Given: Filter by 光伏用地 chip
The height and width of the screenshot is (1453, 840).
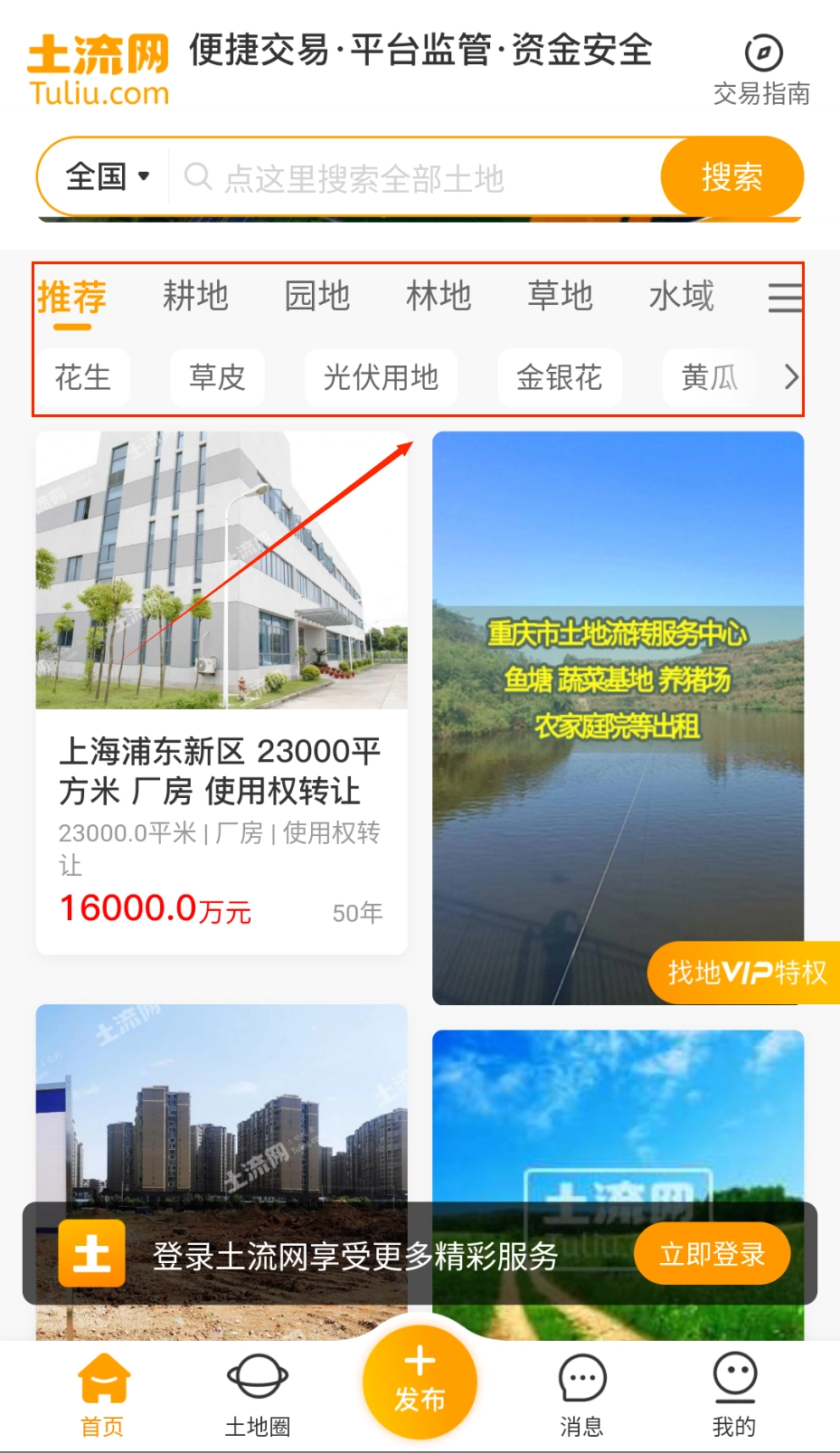Looking at the screenshot, I should click(x=381, y=377).
